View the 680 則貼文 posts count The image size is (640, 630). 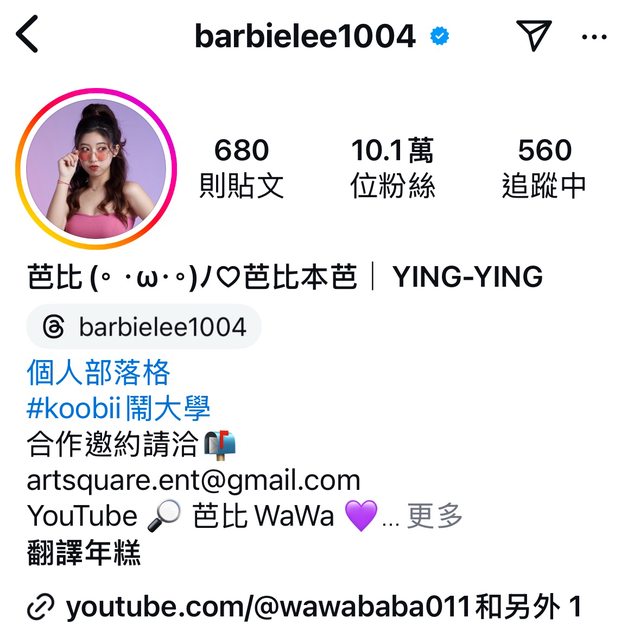tap(241, 167)
